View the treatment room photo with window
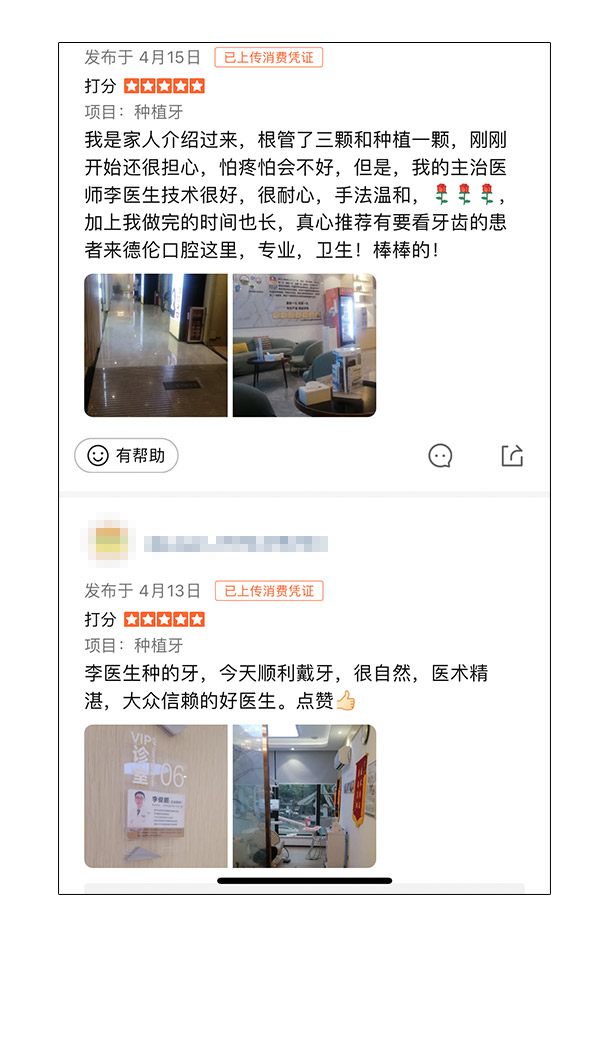Image resolution: width=609 pixels, height=1062 pixels. coord(304,796)
